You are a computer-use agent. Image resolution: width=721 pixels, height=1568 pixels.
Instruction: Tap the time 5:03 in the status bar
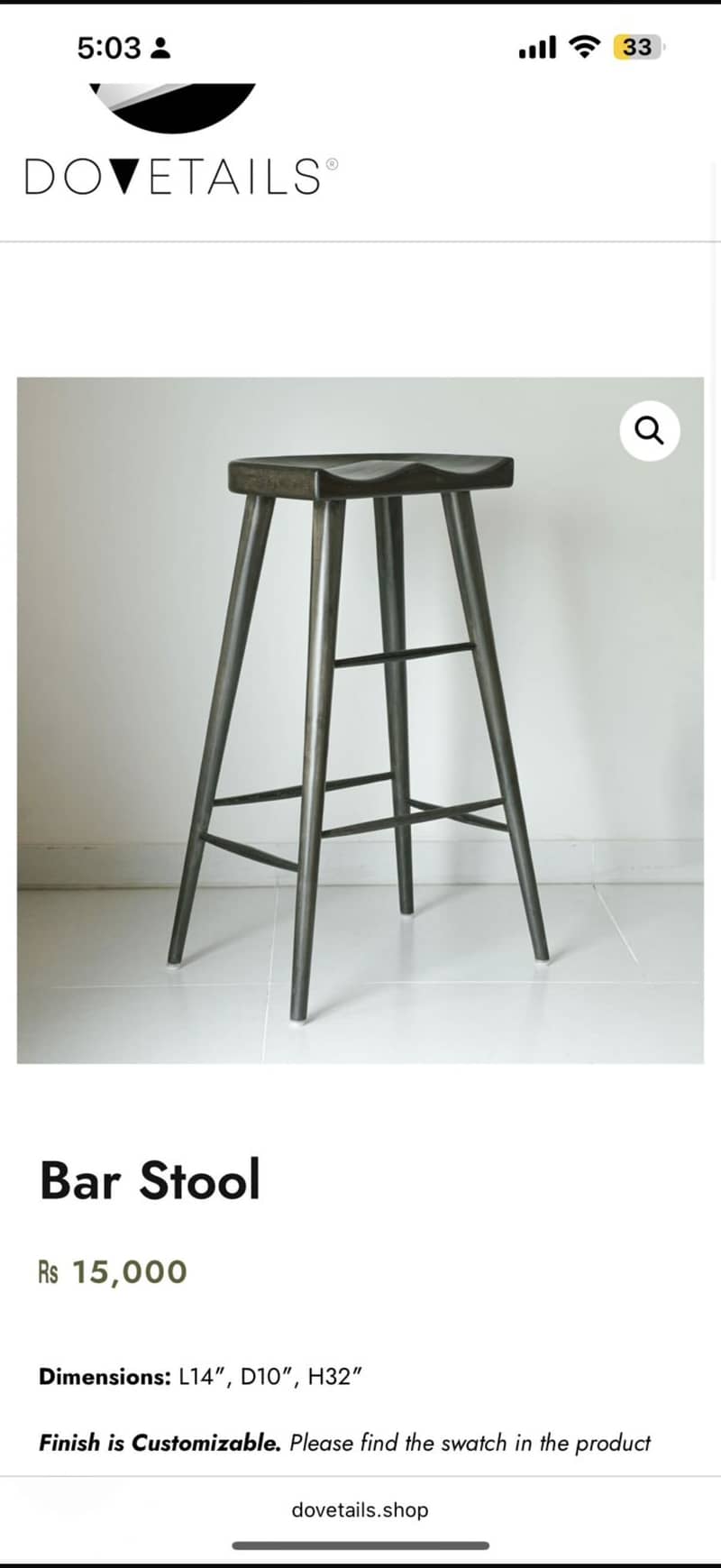tap(107, 48)
